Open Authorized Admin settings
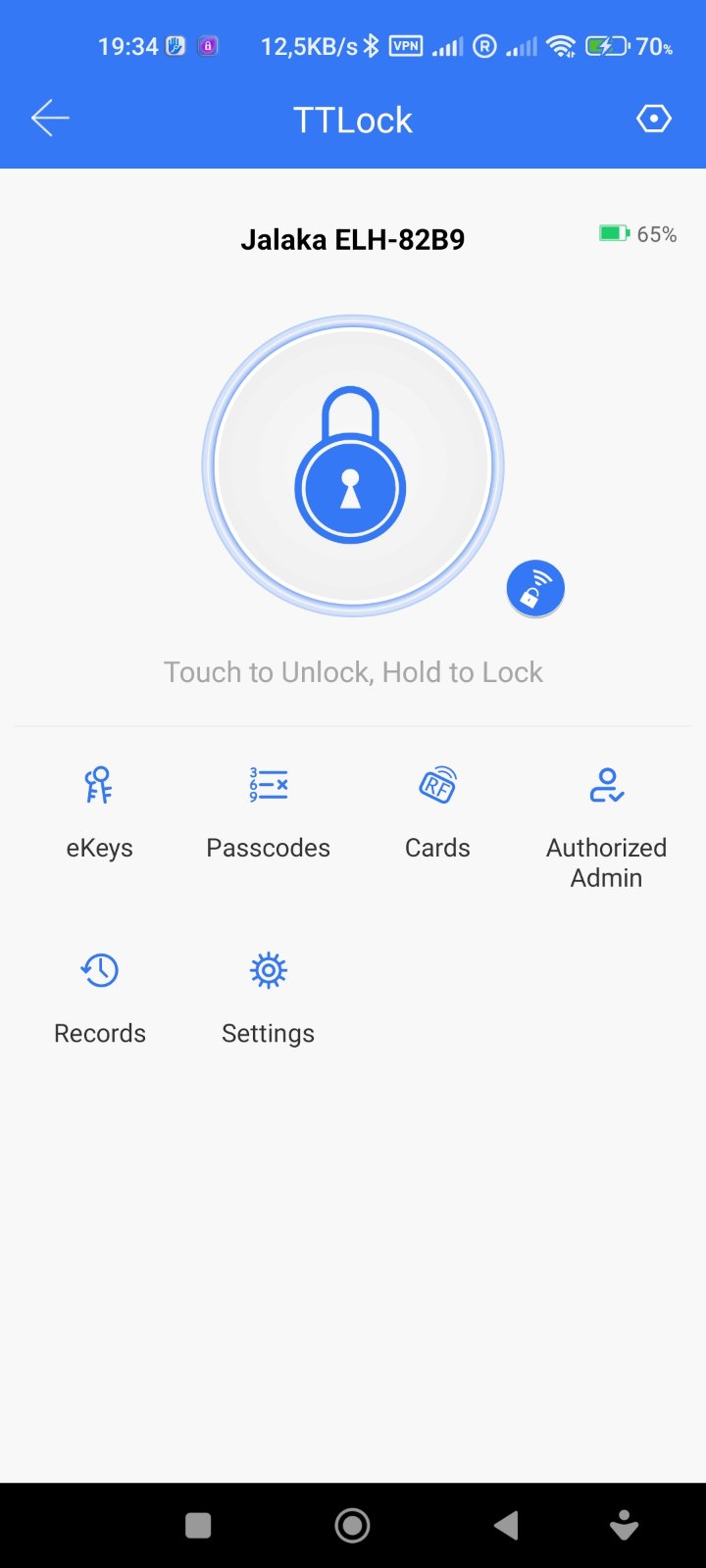The height and width of the screenshot is (1568, 706). click(x=606, y=823)
